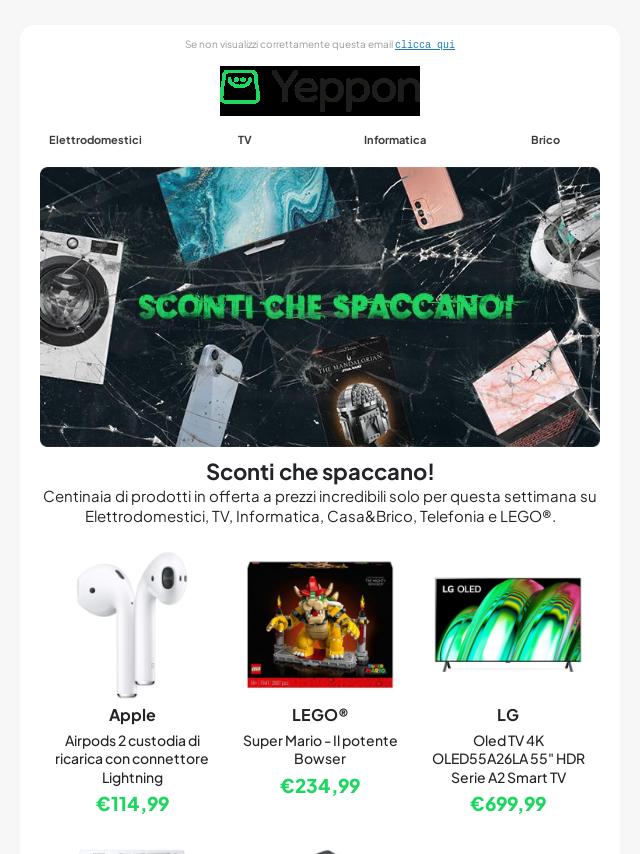Viewport: 640px width, 854px height.
Task: Go to the TV category
Action: 245,140
